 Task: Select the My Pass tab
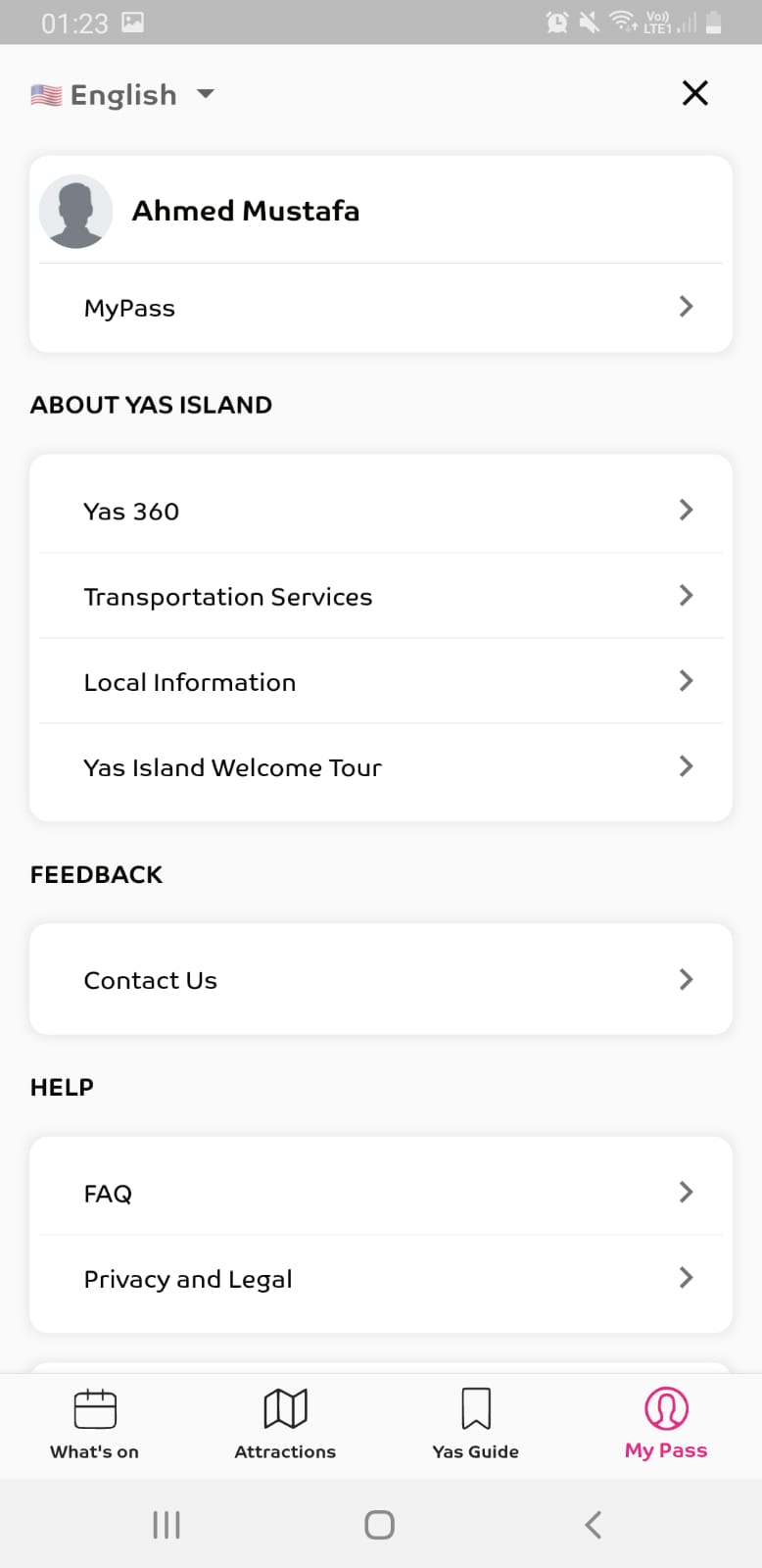point(666,1425)
